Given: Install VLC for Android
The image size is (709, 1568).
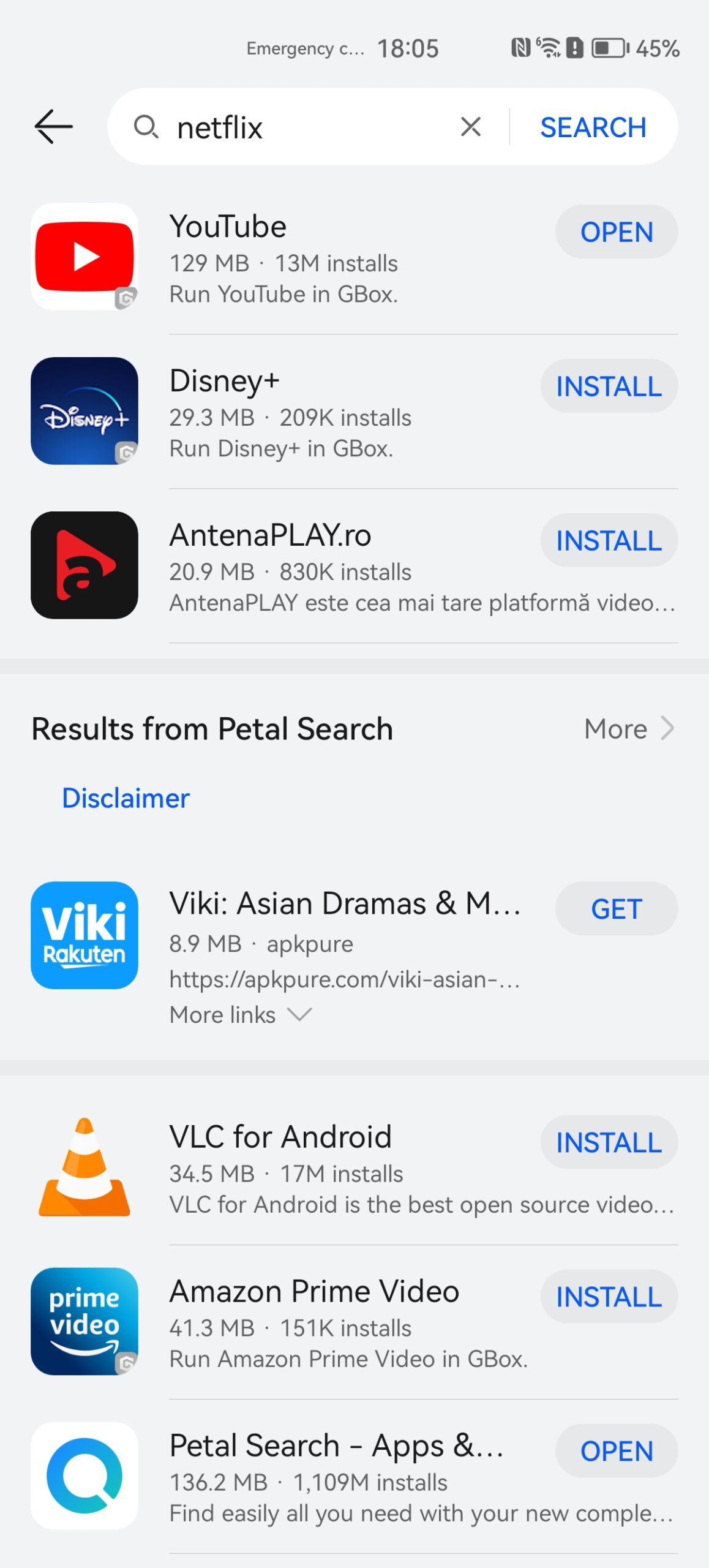Looking at the screenshot, I should 609,1143.
